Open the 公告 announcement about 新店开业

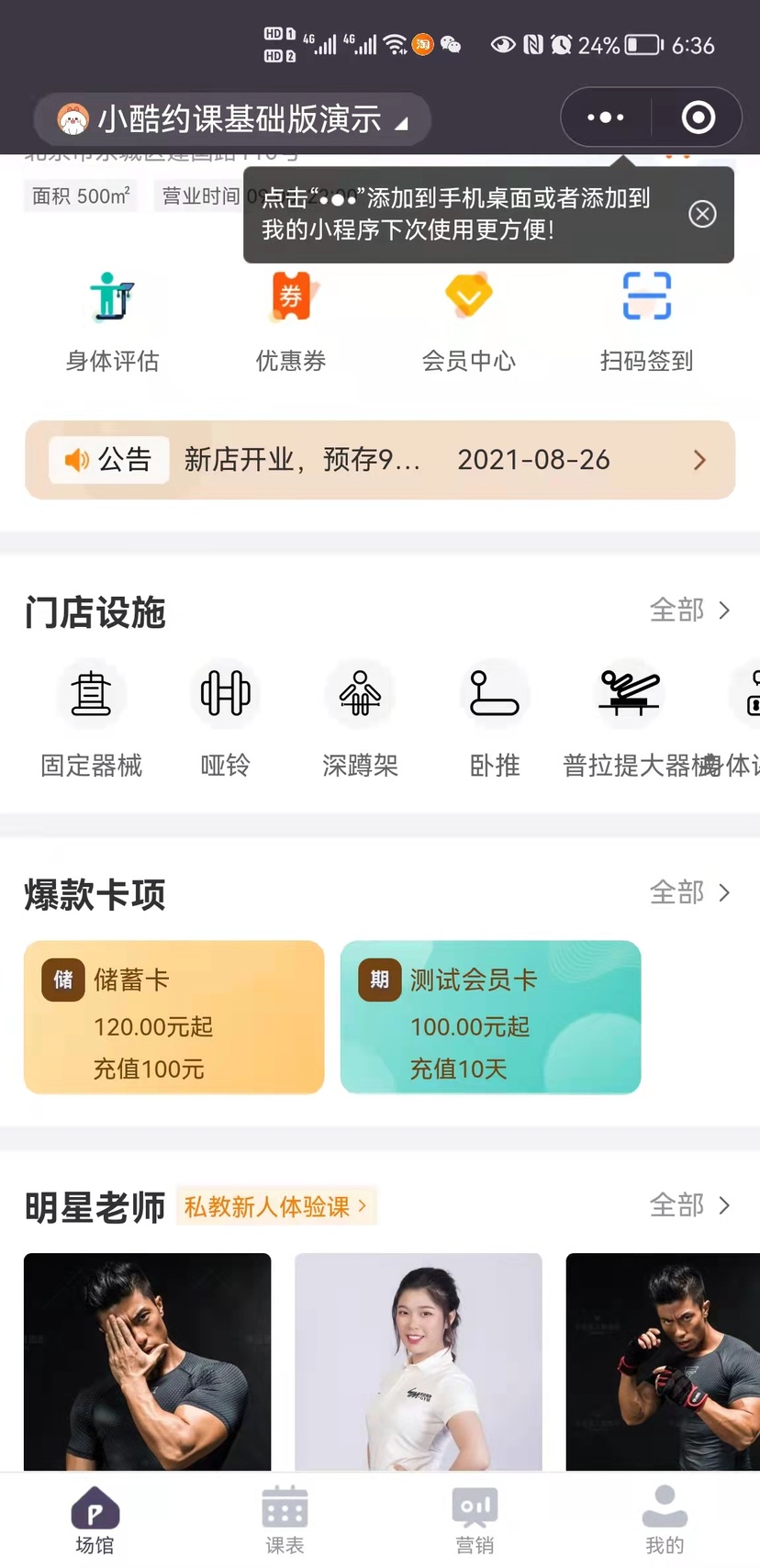click(x=380, y=460)
